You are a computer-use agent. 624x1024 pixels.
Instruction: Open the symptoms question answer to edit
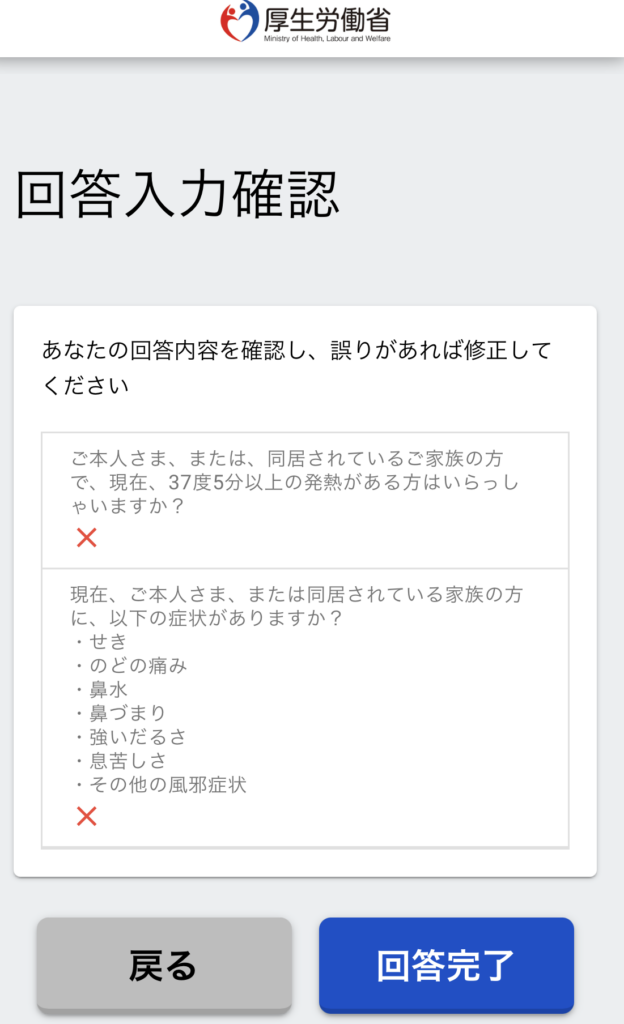[x=305, y=708]
